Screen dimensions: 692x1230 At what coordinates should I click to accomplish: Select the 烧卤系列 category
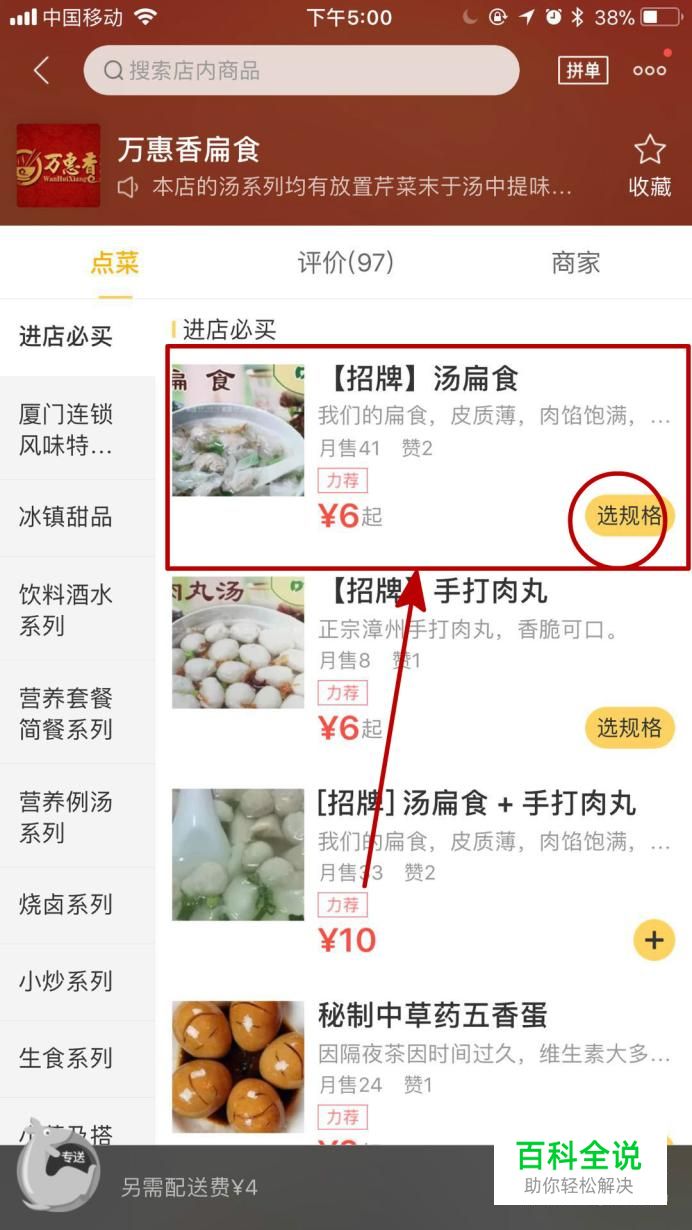tap(66, 905)
